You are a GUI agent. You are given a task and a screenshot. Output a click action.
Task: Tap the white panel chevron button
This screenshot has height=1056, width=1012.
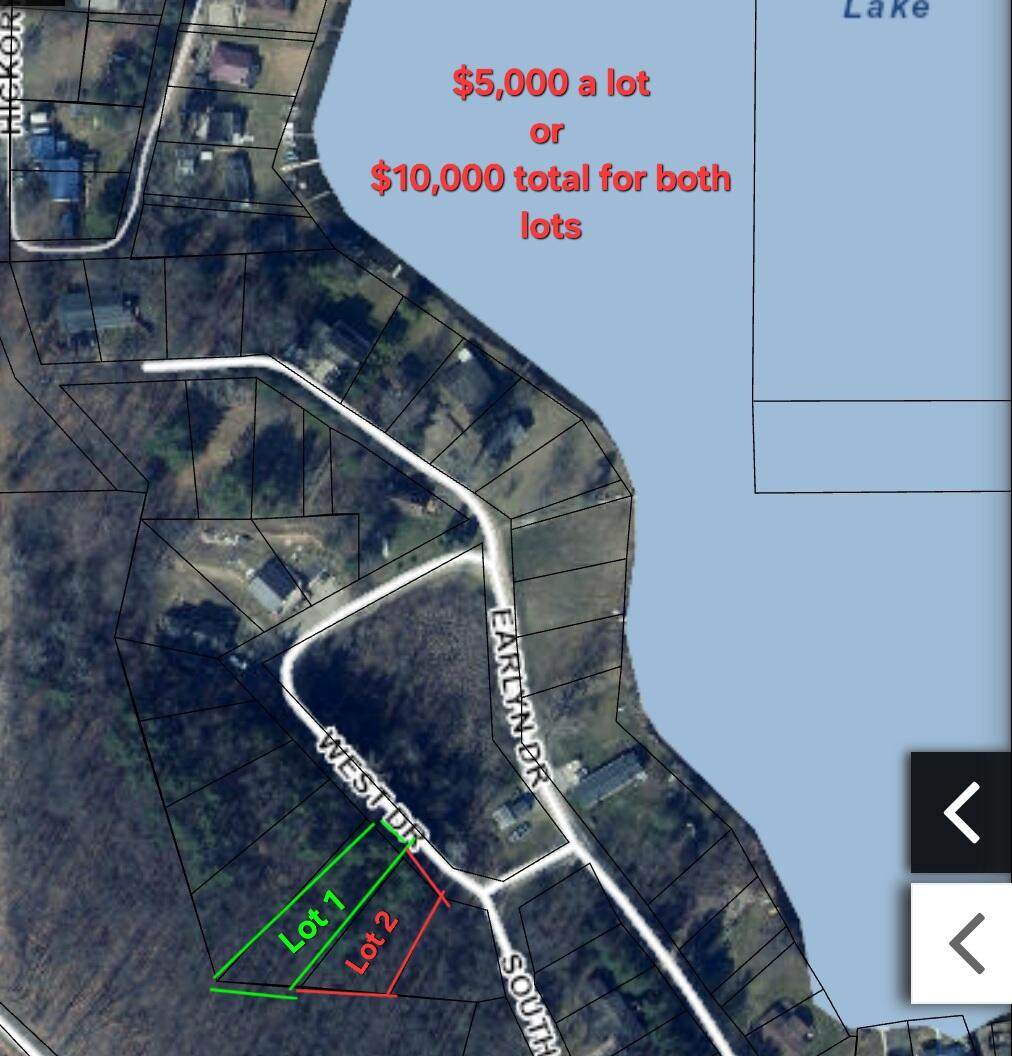(961, 943)
